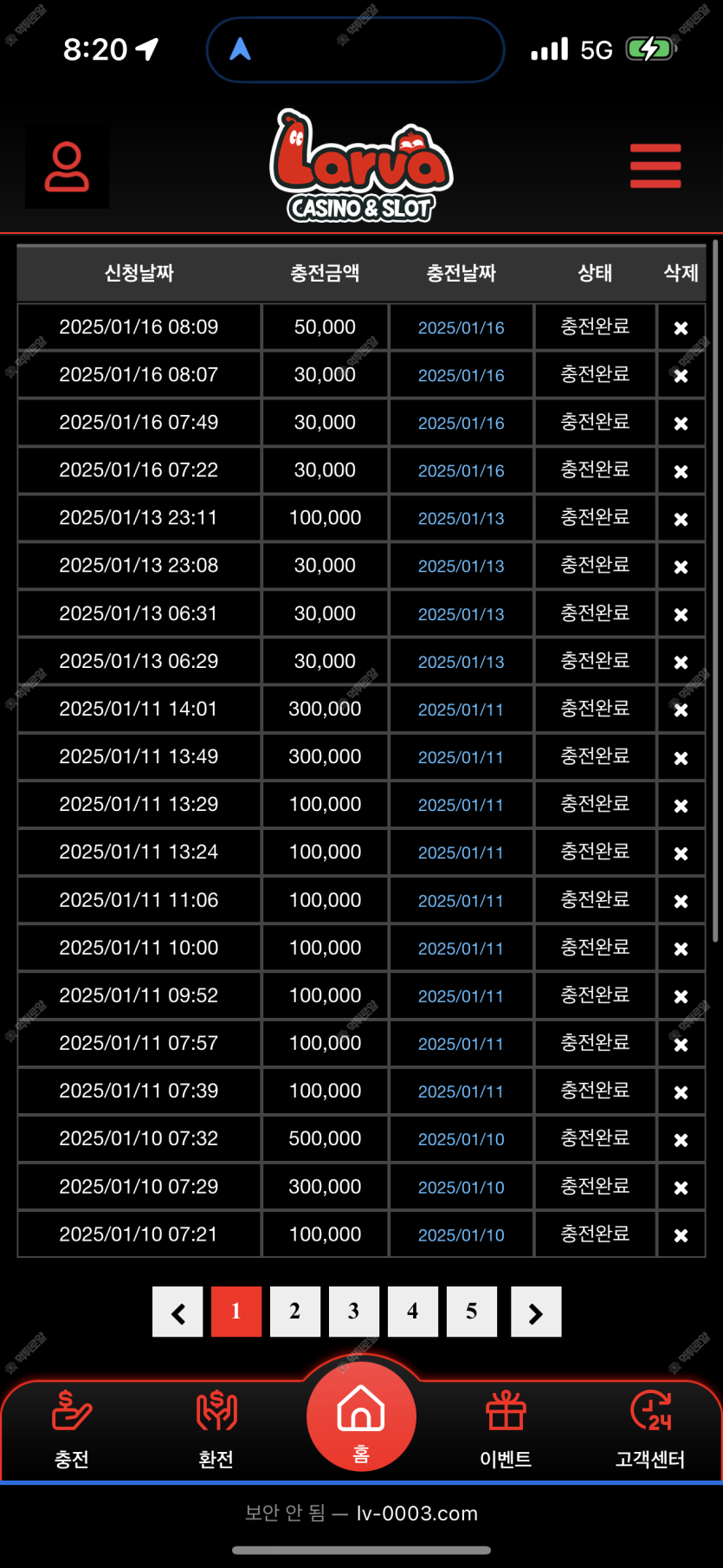The image size is (723, 1568).
Task: Open the red hamburger menu
Action: (655, 165)
